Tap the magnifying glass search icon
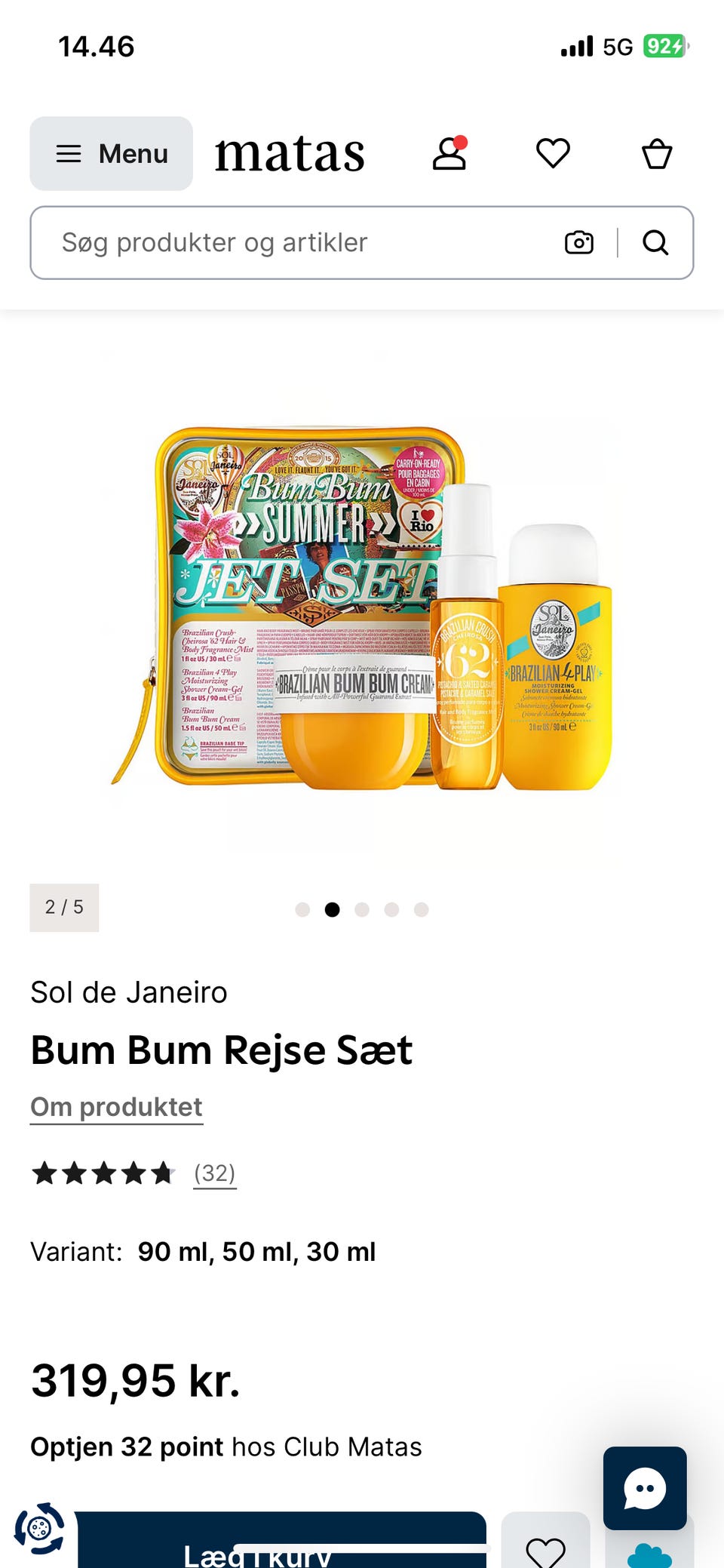Image resolution: width=724 pixels, height=1568 pixels. 655,242
